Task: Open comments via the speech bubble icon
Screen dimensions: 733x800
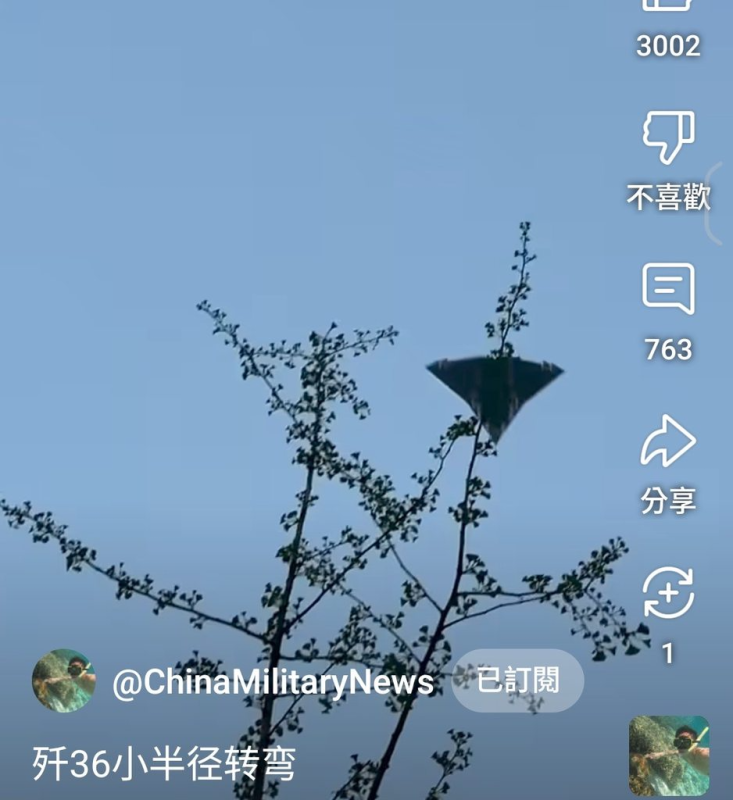Action: pos(666,290)
